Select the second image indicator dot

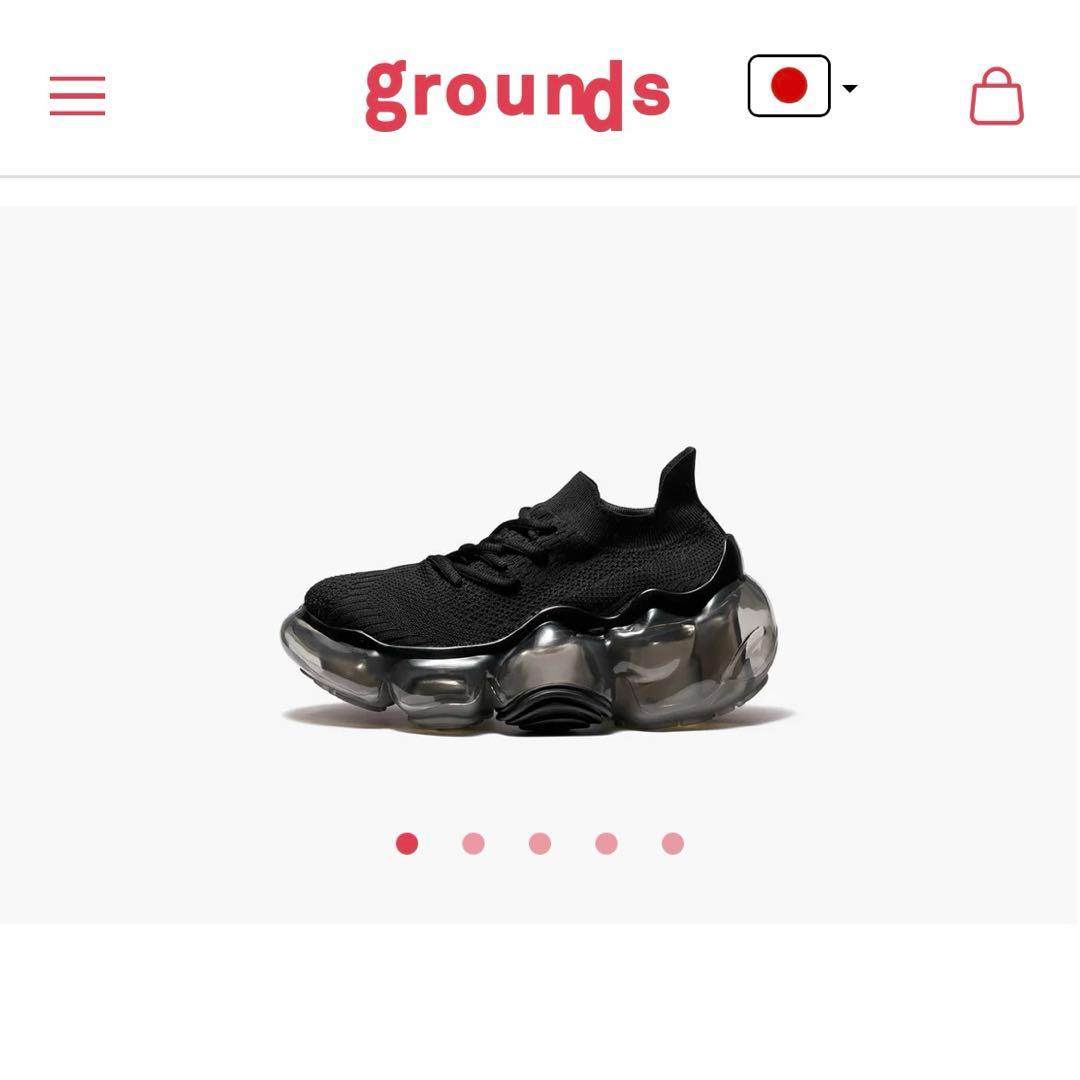pyautogui.click(x=473, y=844)
